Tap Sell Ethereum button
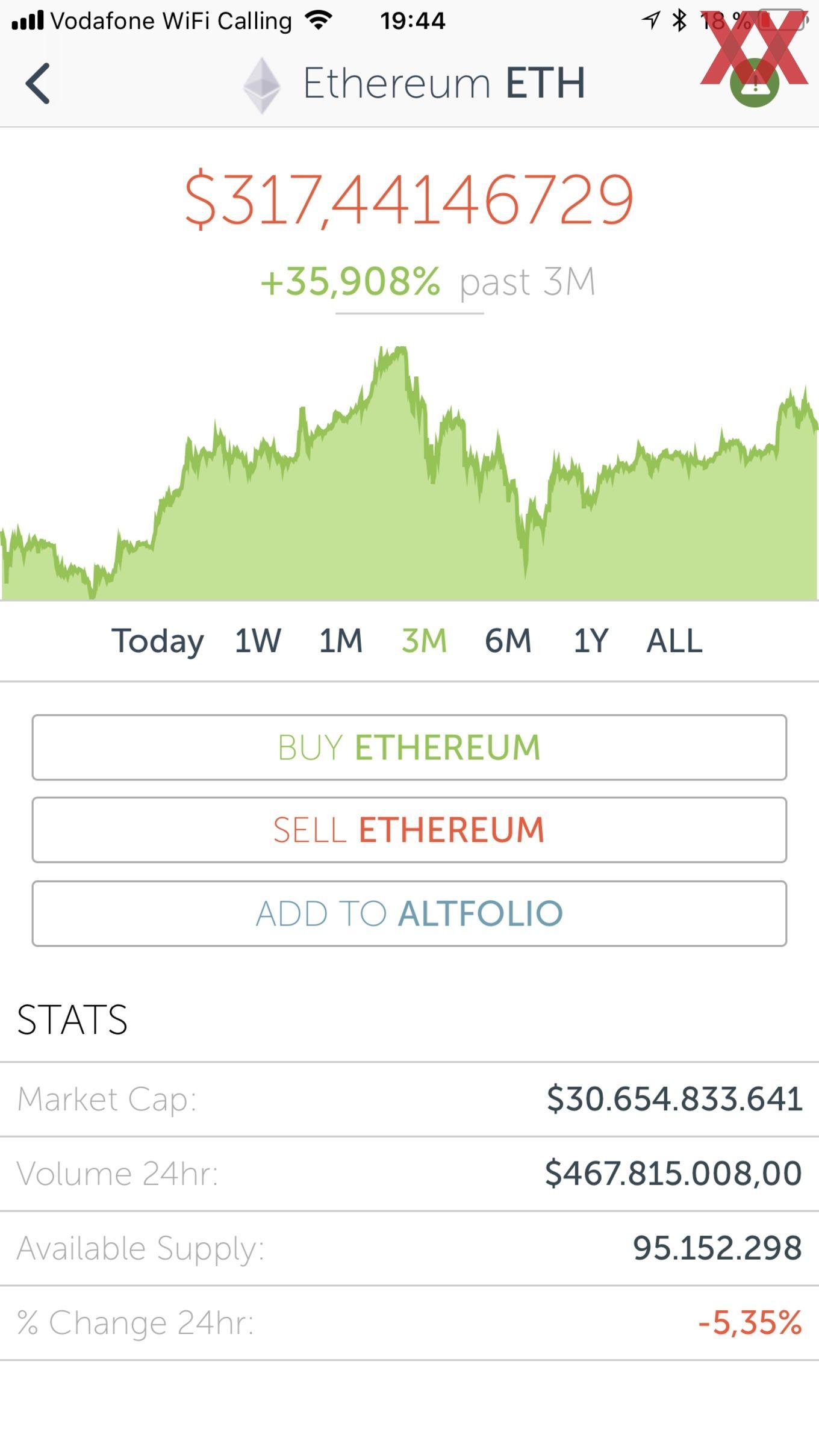 409,830
